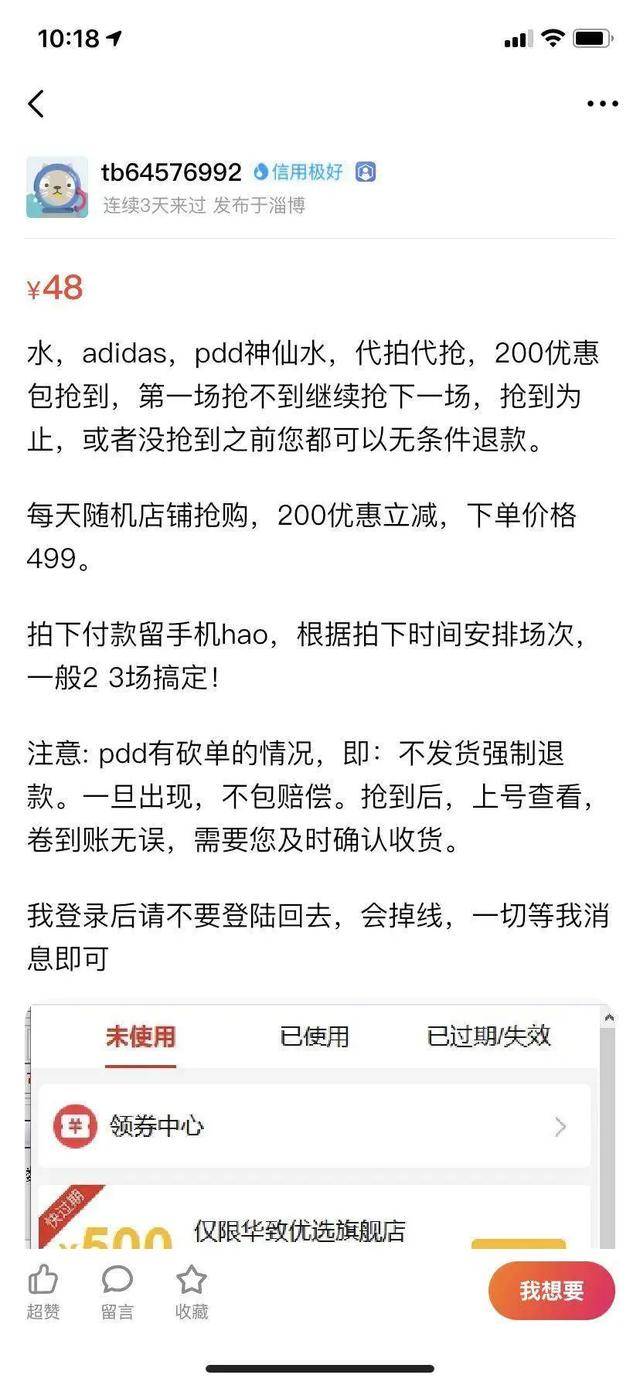This screenshot has width=640, height=1385.
Task: Go back with the top-left arrow
Action: [37, 103]
